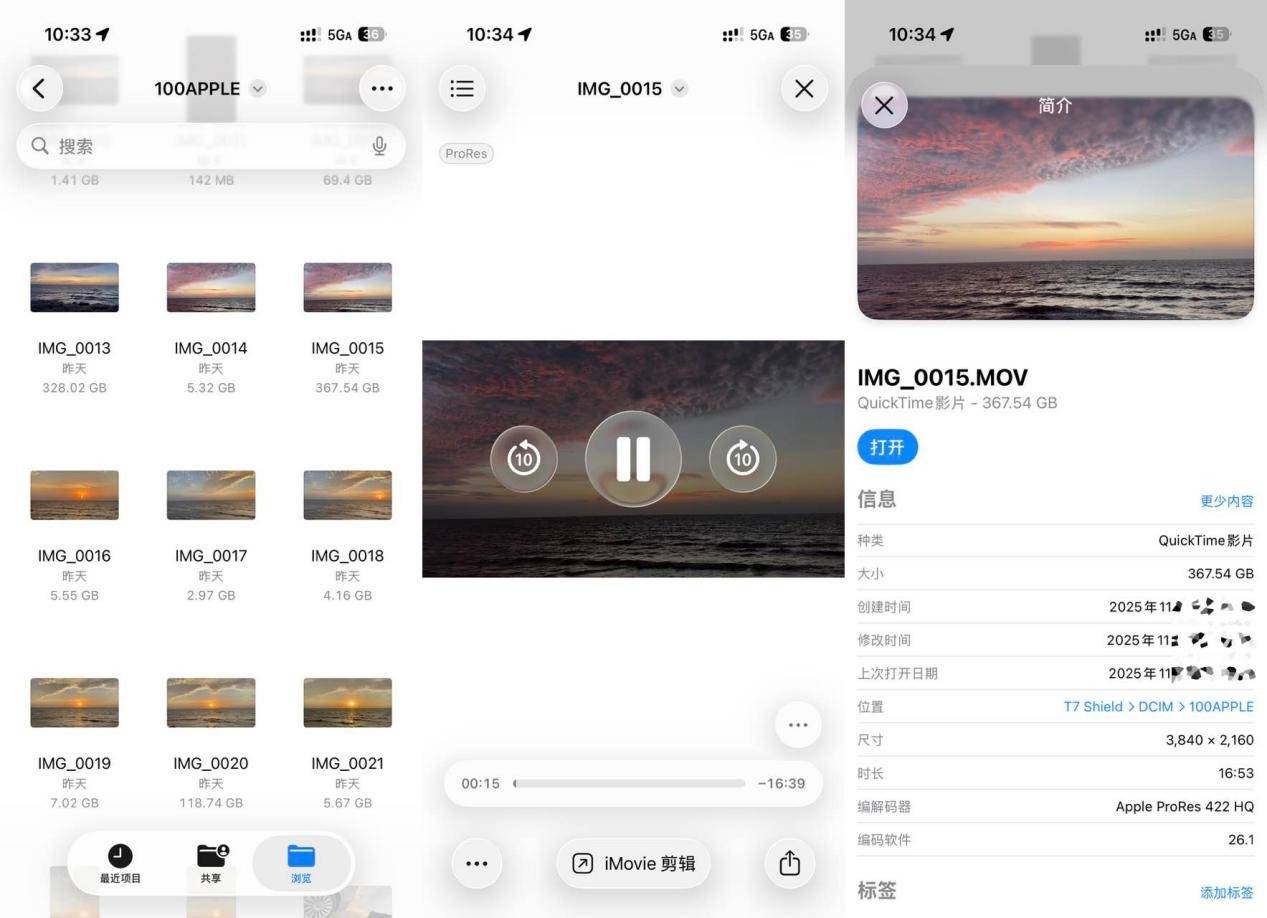Screen dimensions: 1267x918
Task: Switch to the 共享 tab
Action: tap(211, 863)
